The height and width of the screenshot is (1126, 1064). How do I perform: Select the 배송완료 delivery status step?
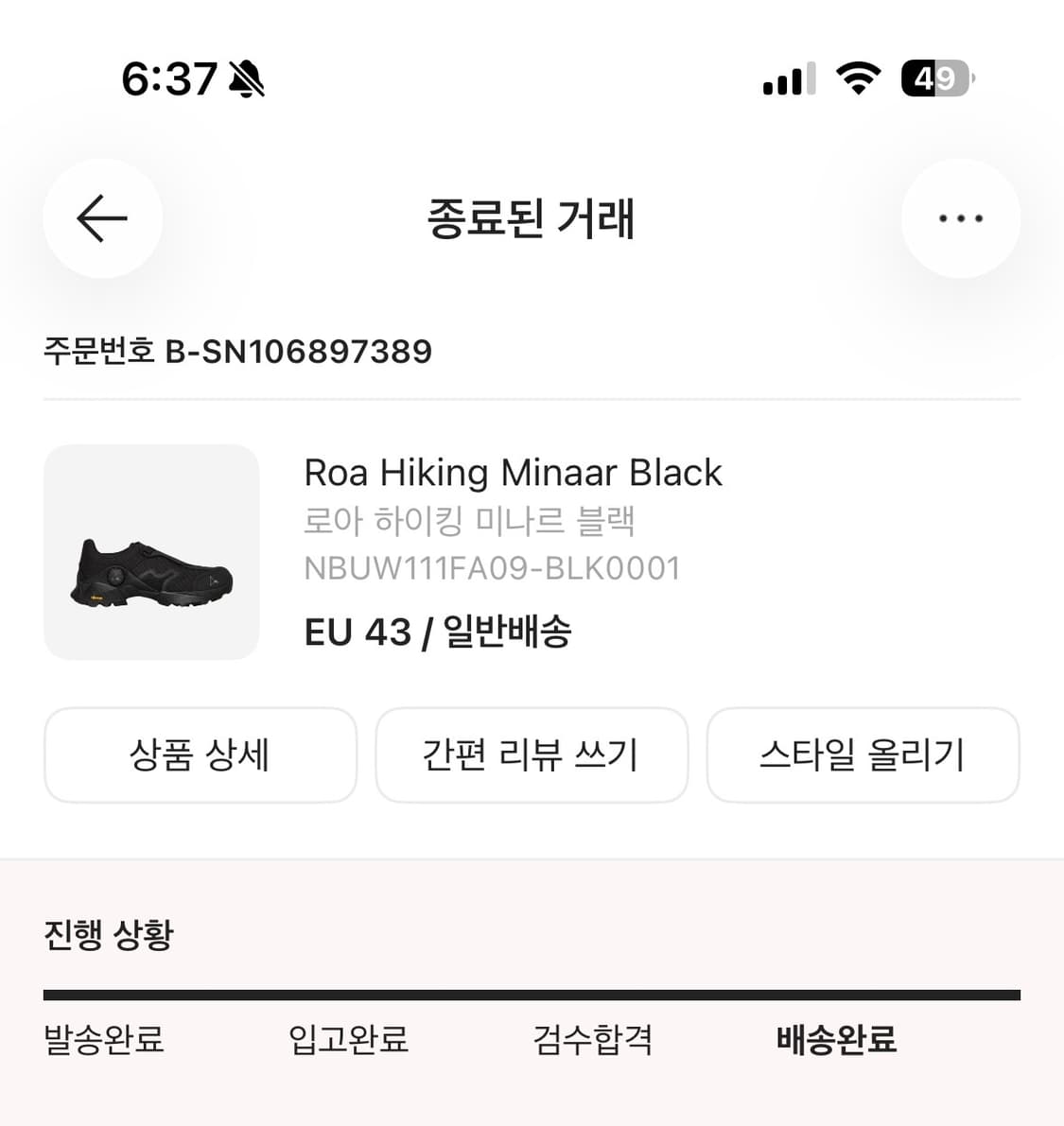point(836,1041)
